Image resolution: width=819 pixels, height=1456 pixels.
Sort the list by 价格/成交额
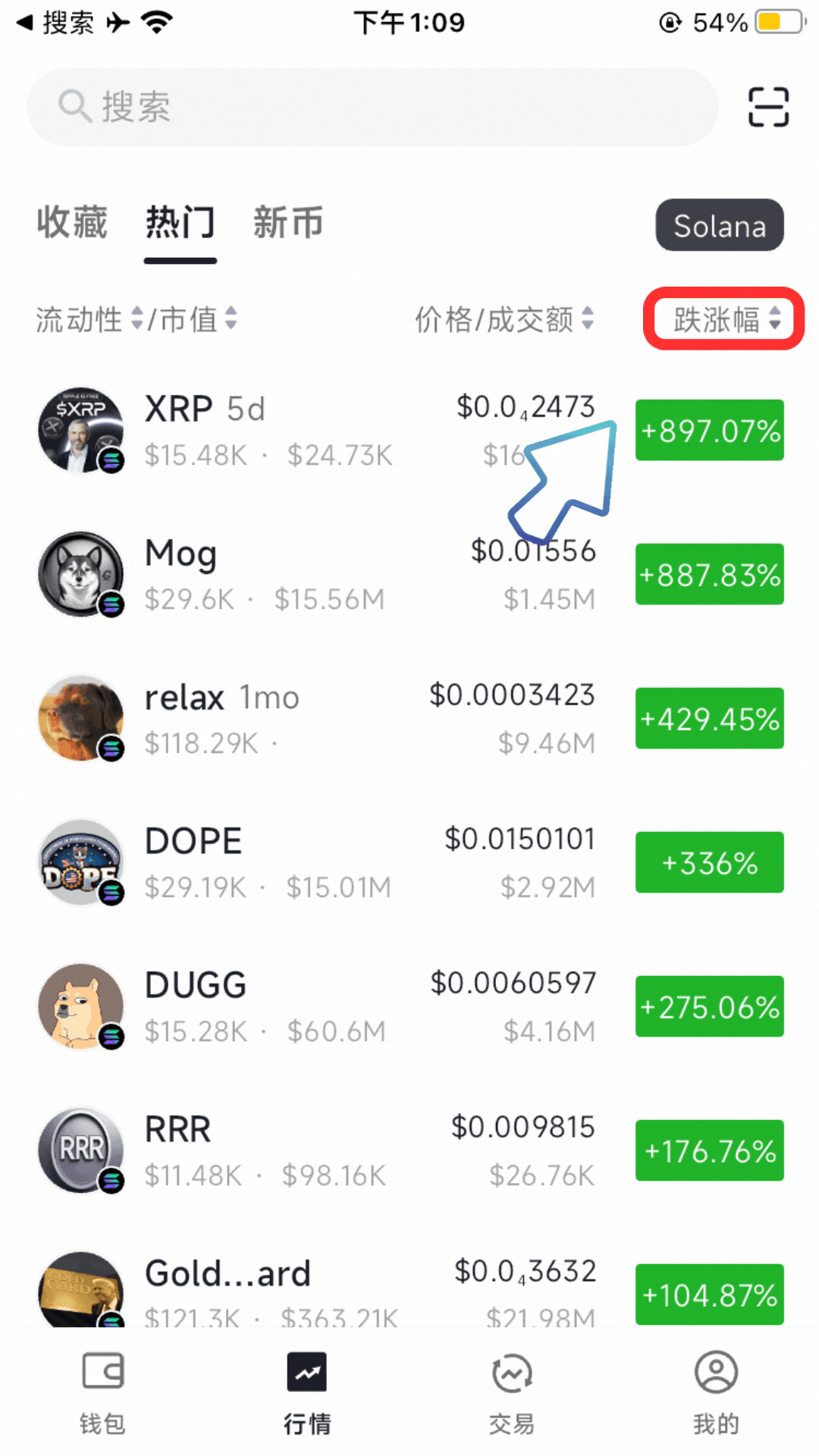coord(504,319)
